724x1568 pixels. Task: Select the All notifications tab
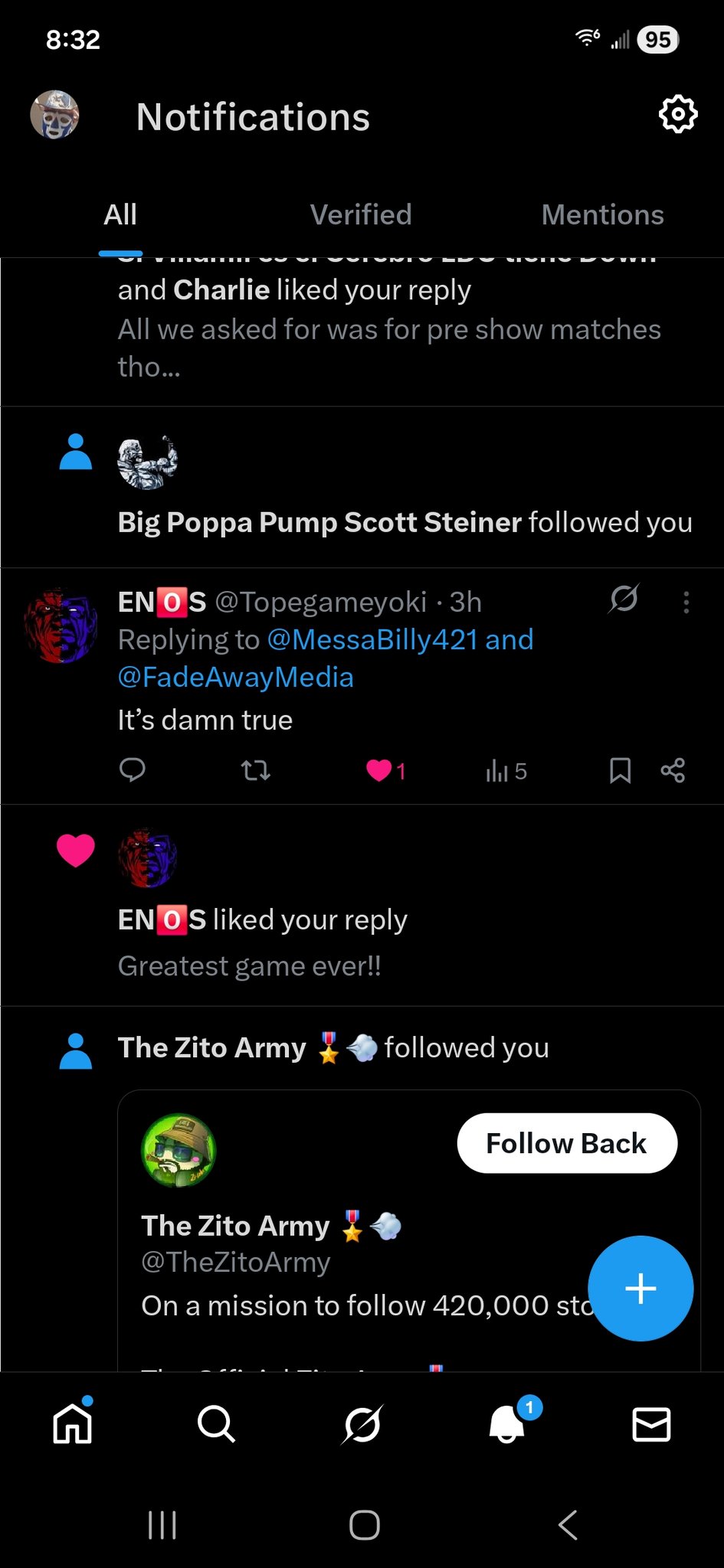point(120,215)
